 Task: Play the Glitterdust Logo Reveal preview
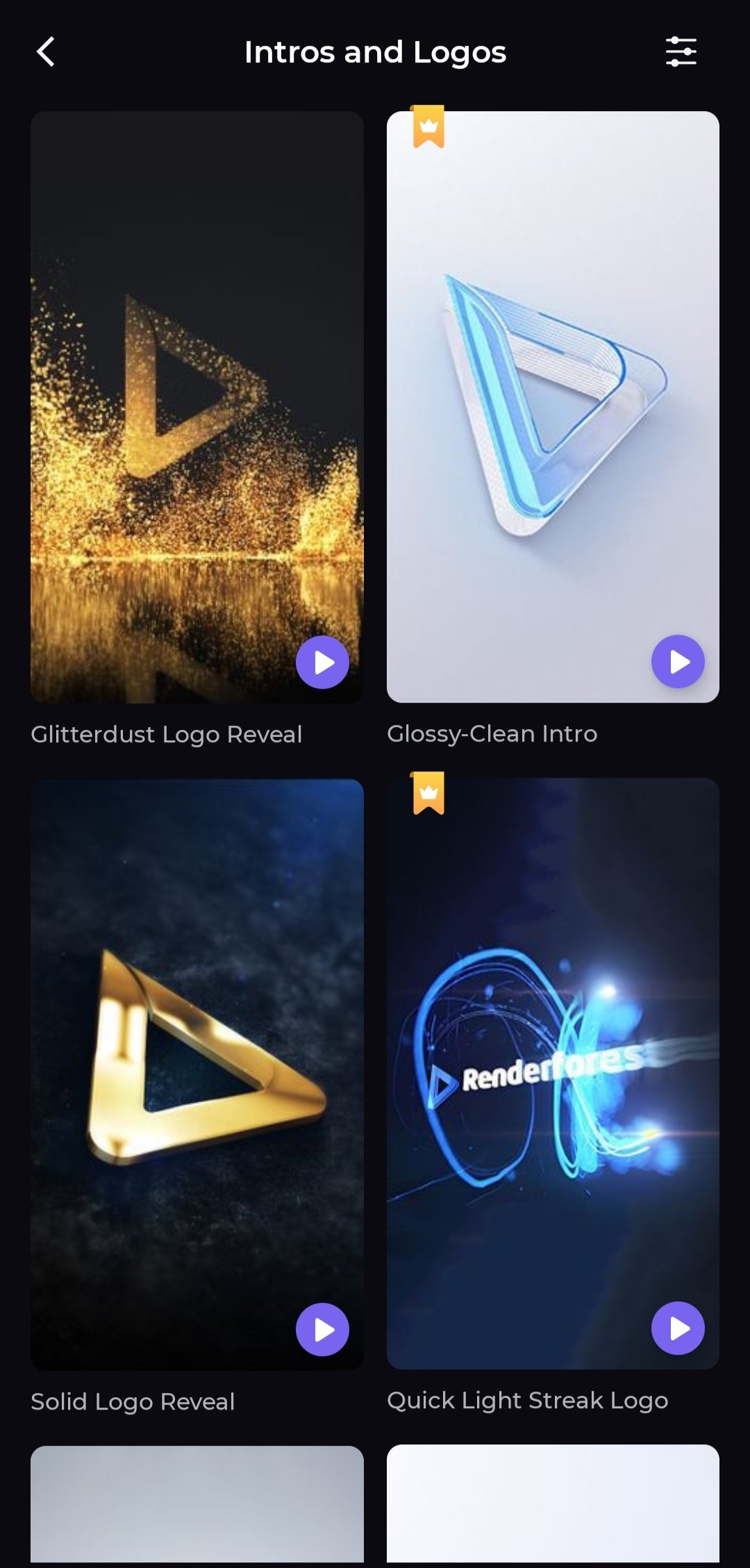coord(322,662)
